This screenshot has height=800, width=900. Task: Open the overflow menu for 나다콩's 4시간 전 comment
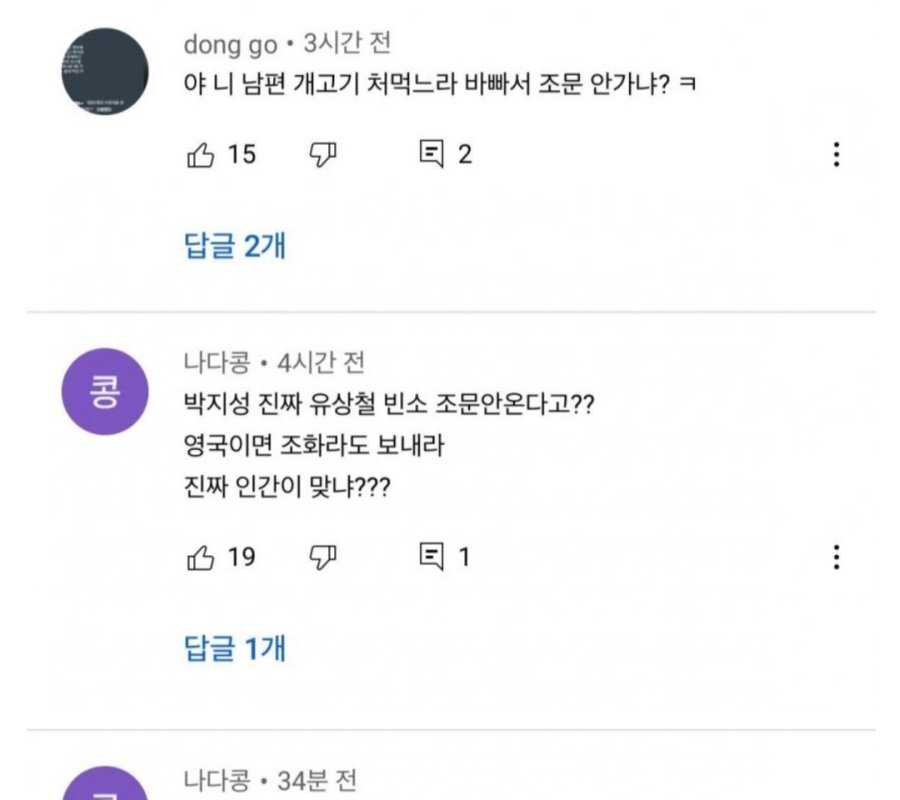tap(836, 557)
